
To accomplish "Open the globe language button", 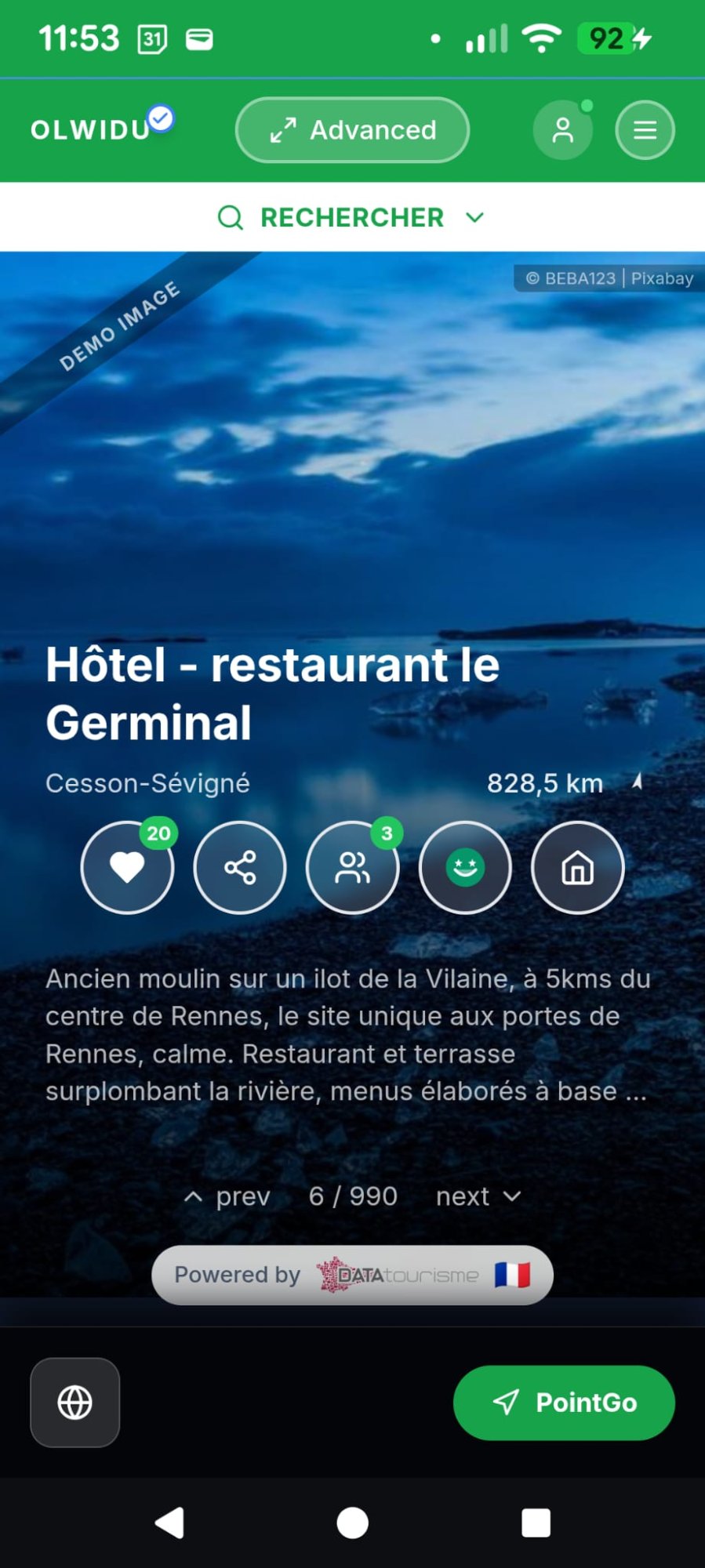I will click(x=75, y=1402).
